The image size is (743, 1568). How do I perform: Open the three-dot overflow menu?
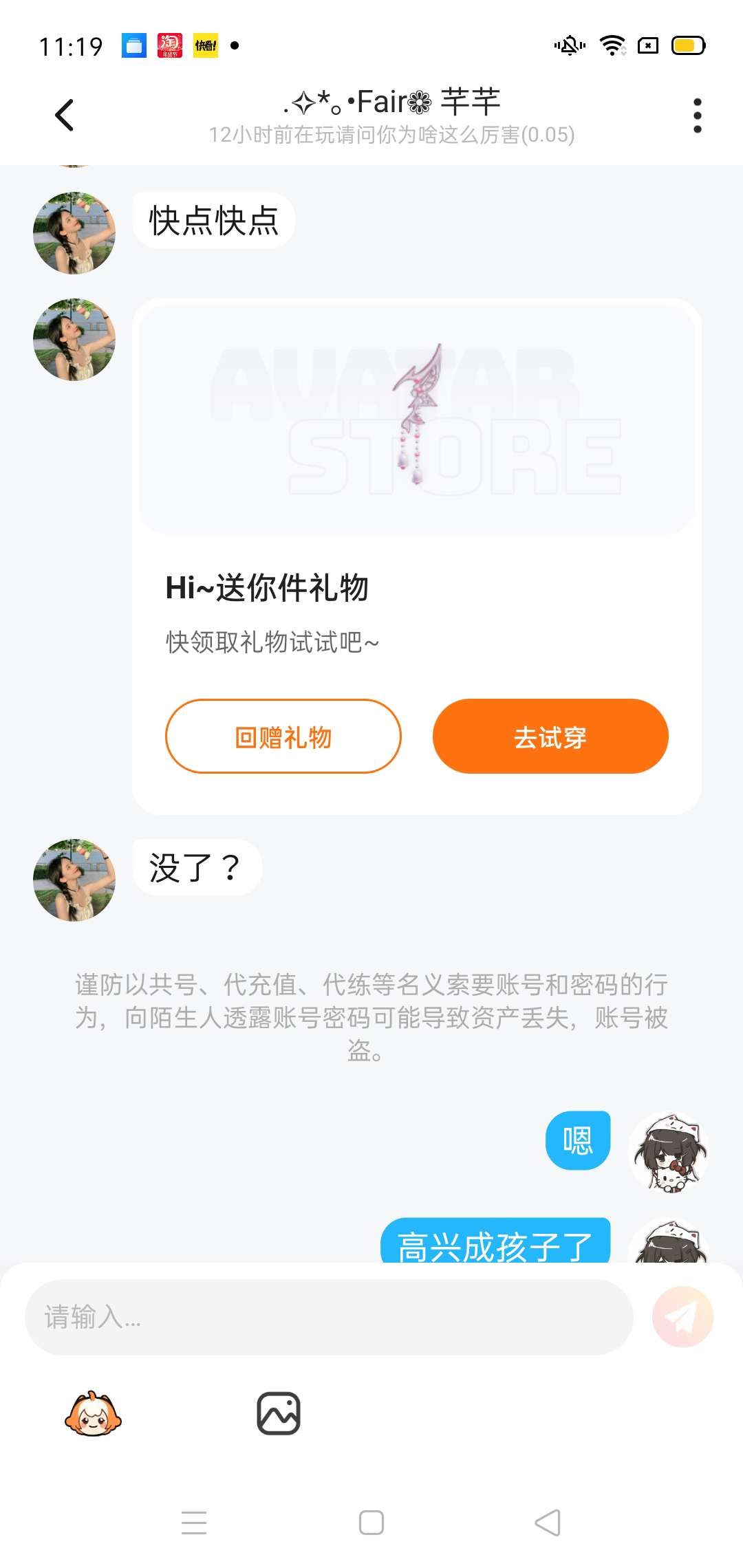[697, 115]
